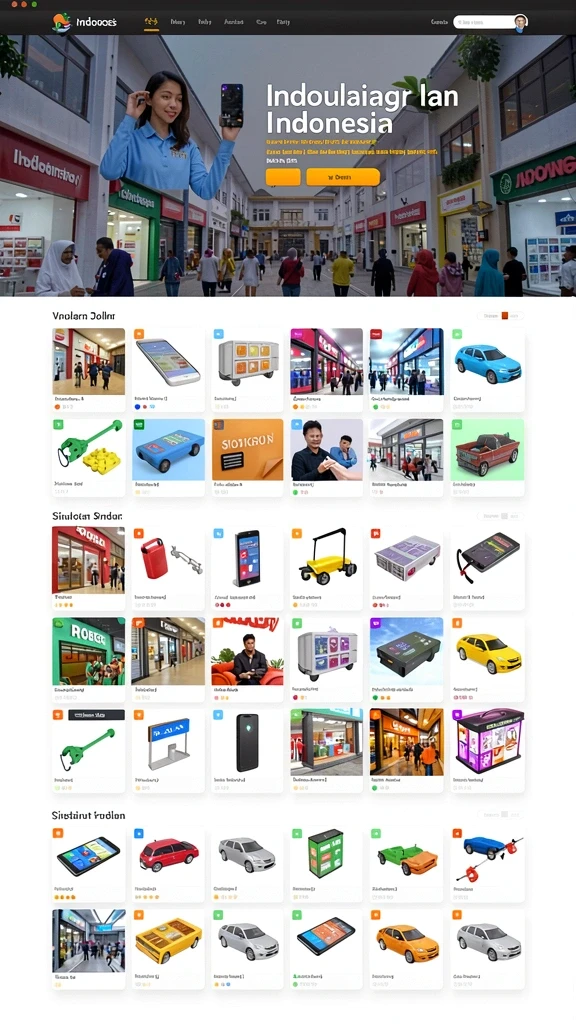Image resolution: width=576 pixels, height=1024 pixels.
Task: Open the Indonesia site logo home link
Action: click(85, 22)
